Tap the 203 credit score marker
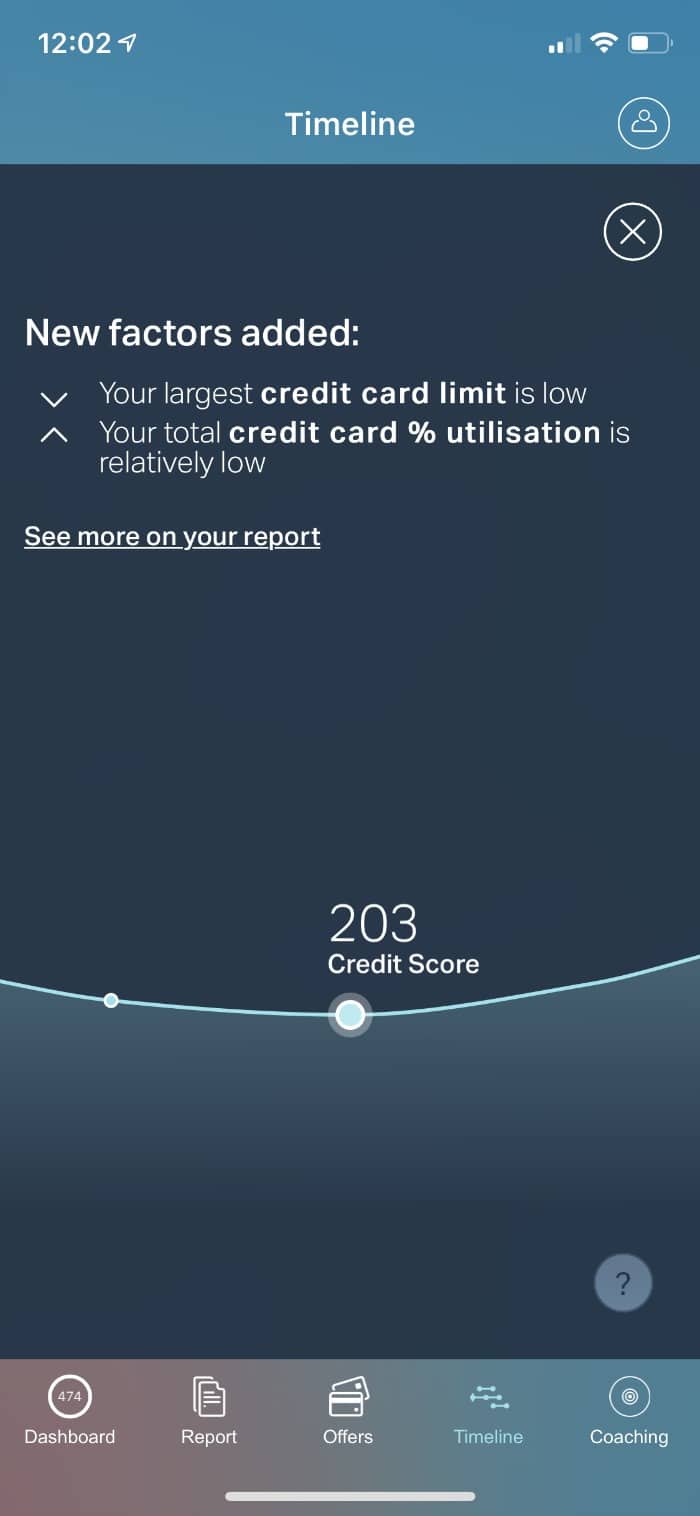The image size is (700, 1516). pos(350,1015)
